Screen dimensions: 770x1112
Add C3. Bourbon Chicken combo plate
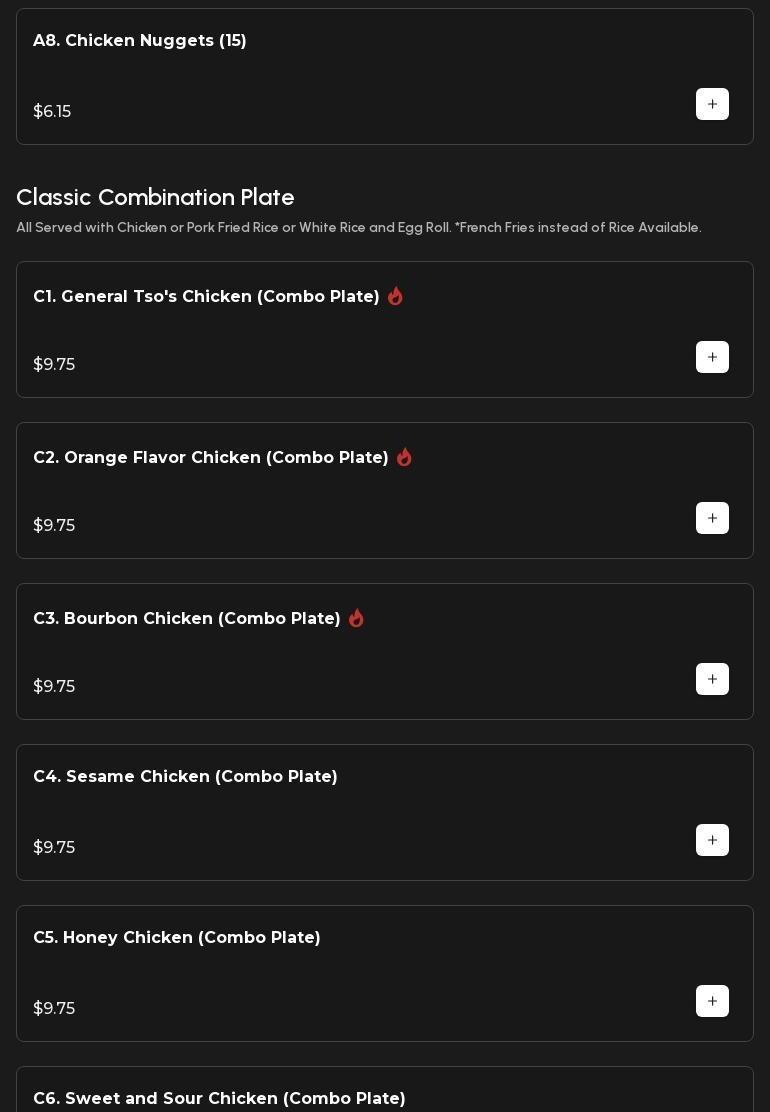[712, 679]
